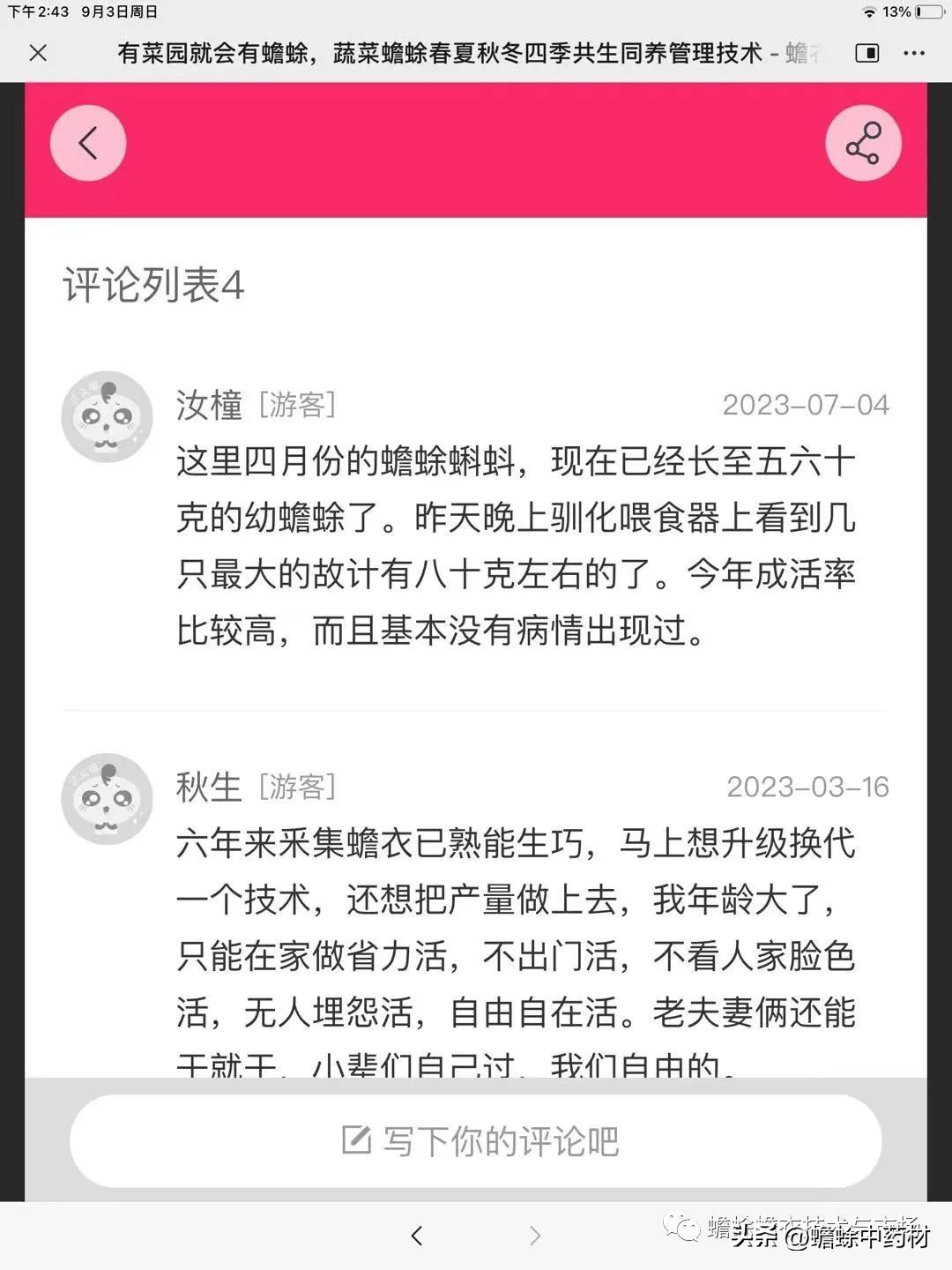Tap the reader view icon in the title bar

(x=866, y=54)
